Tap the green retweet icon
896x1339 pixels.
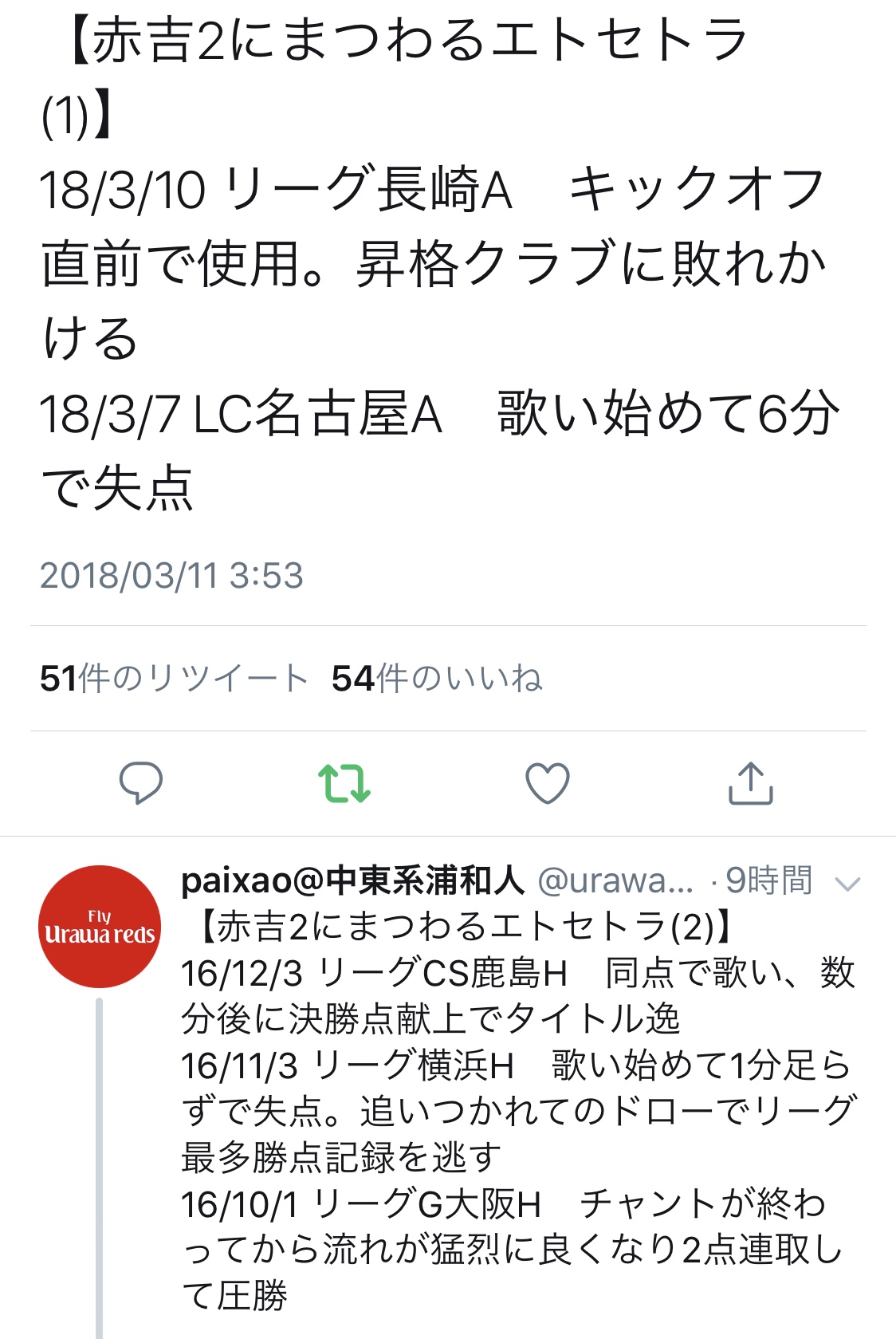[344, 782]
